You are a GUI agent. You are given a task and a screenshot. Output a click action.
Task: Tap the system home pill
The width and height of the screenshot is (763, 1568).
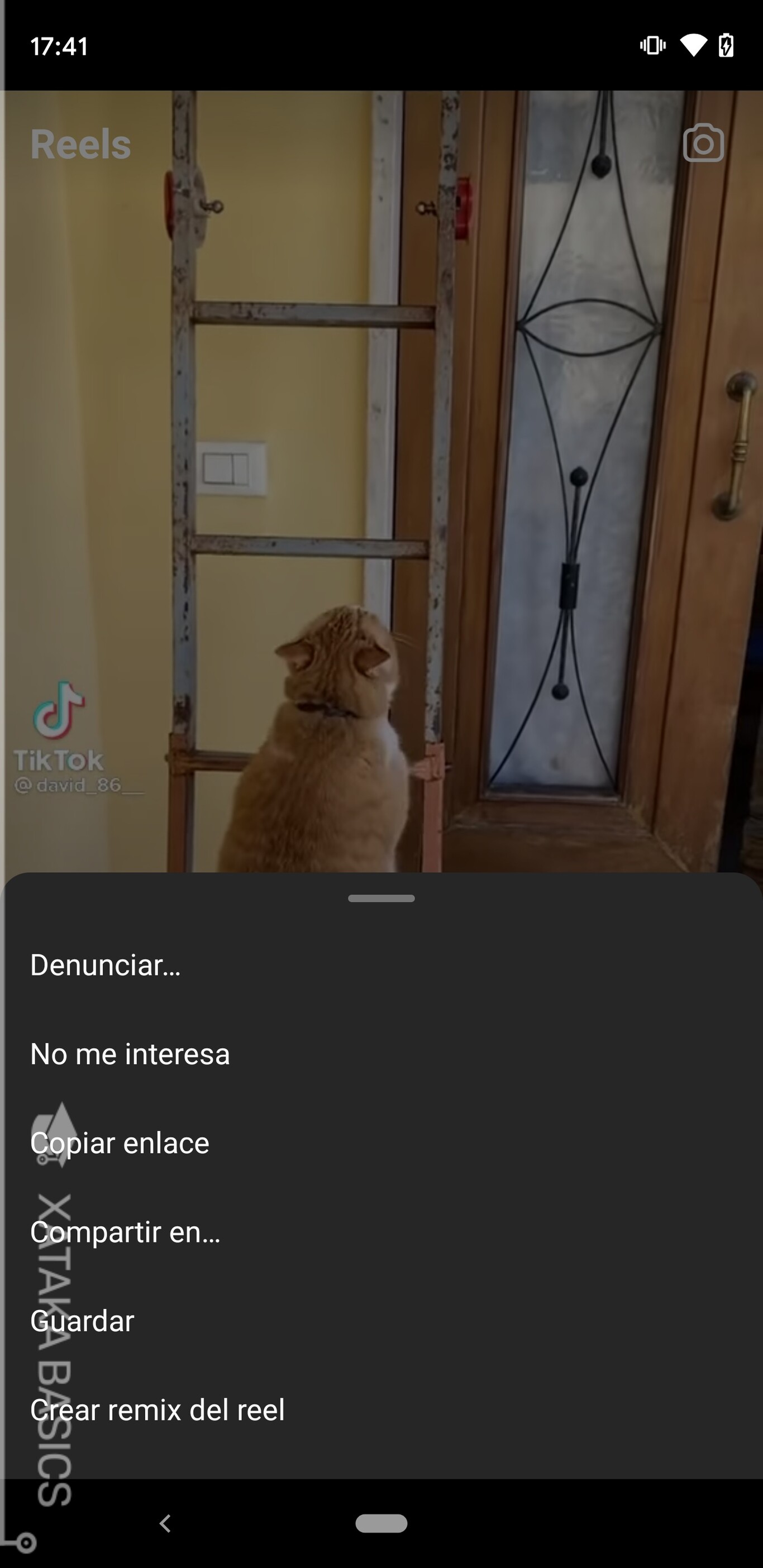pos(381,1523)
